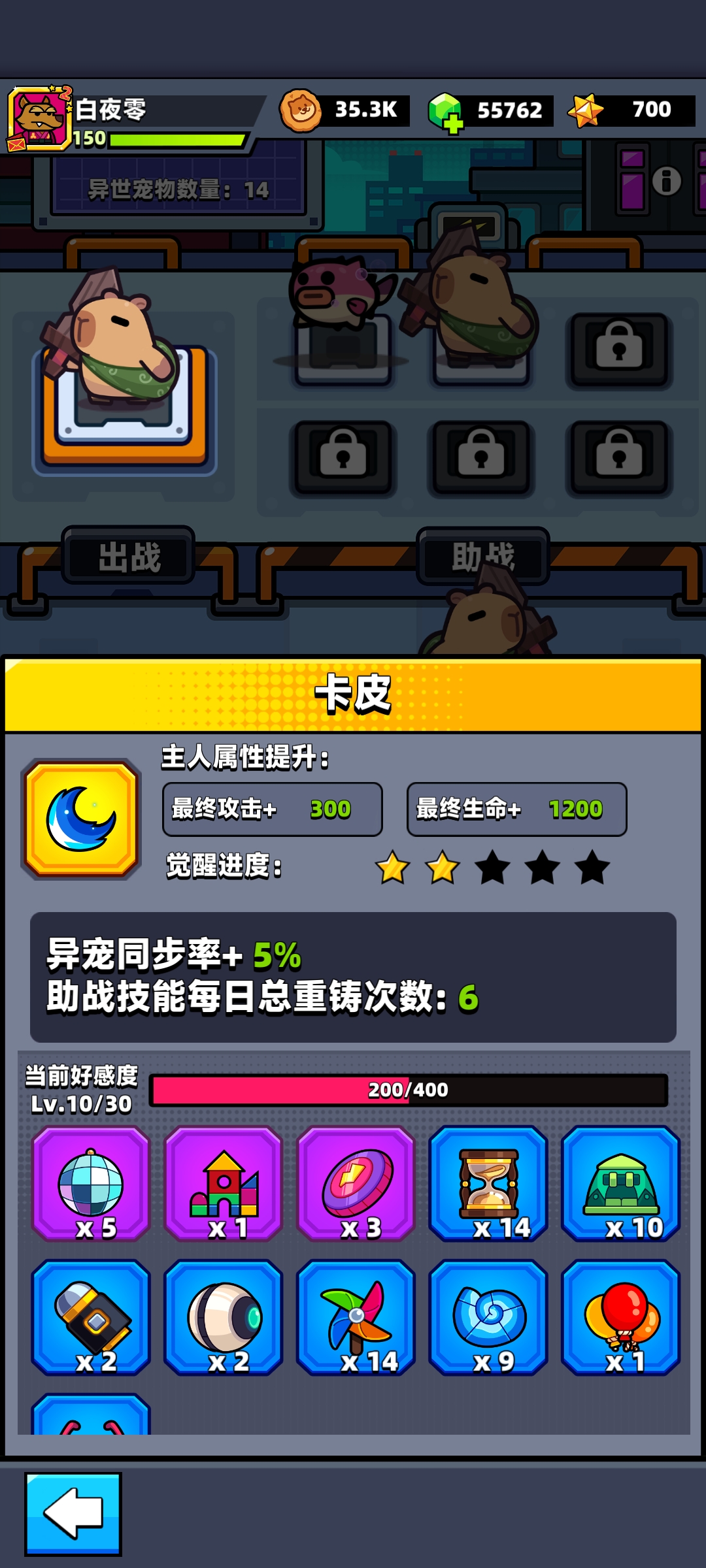Open the info icon at top right
This screenshot has width=706, height=1568.
coord(666,181)
